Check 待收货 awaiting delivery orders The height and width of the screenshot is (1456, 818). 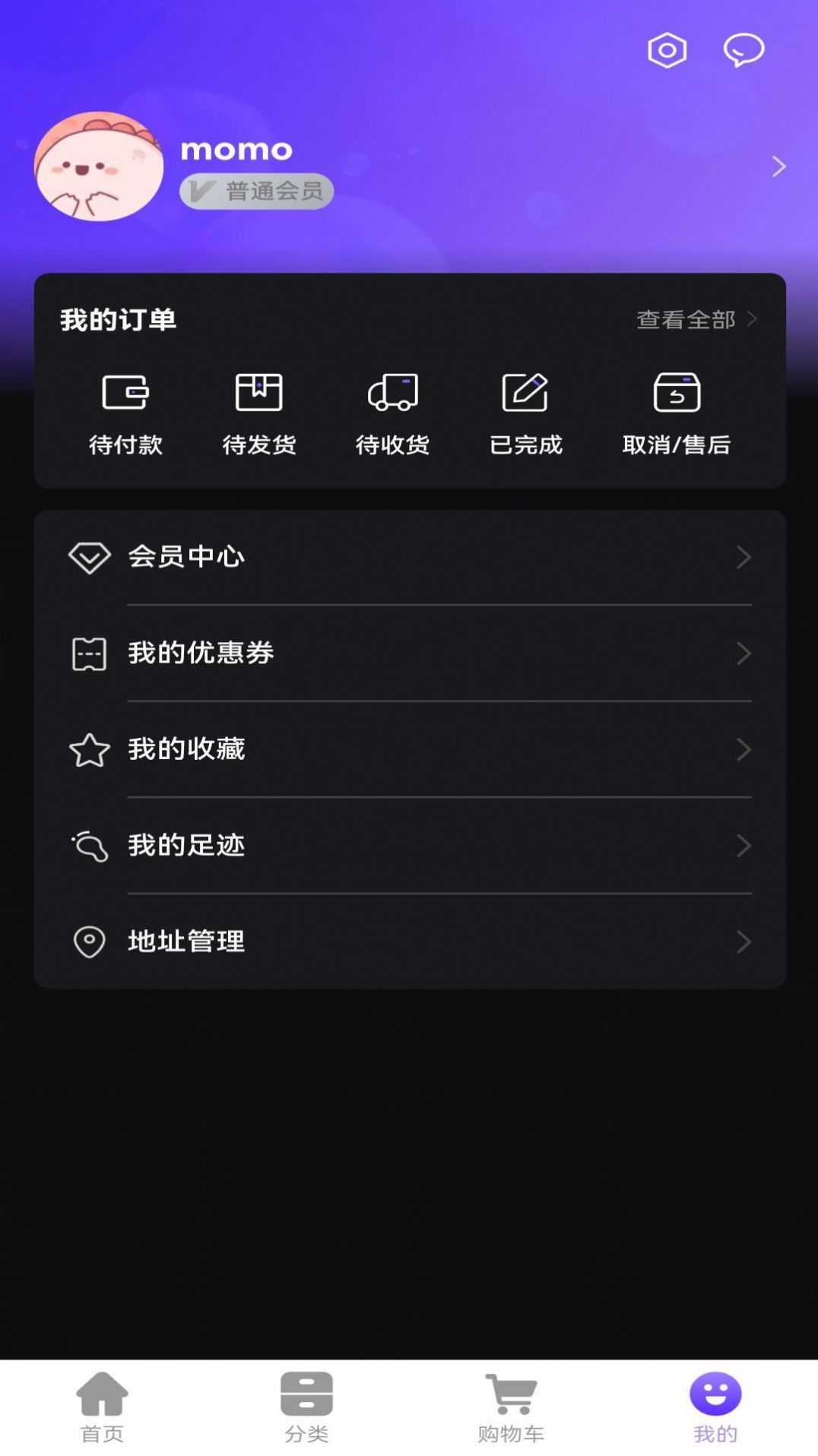coord(393,414)
